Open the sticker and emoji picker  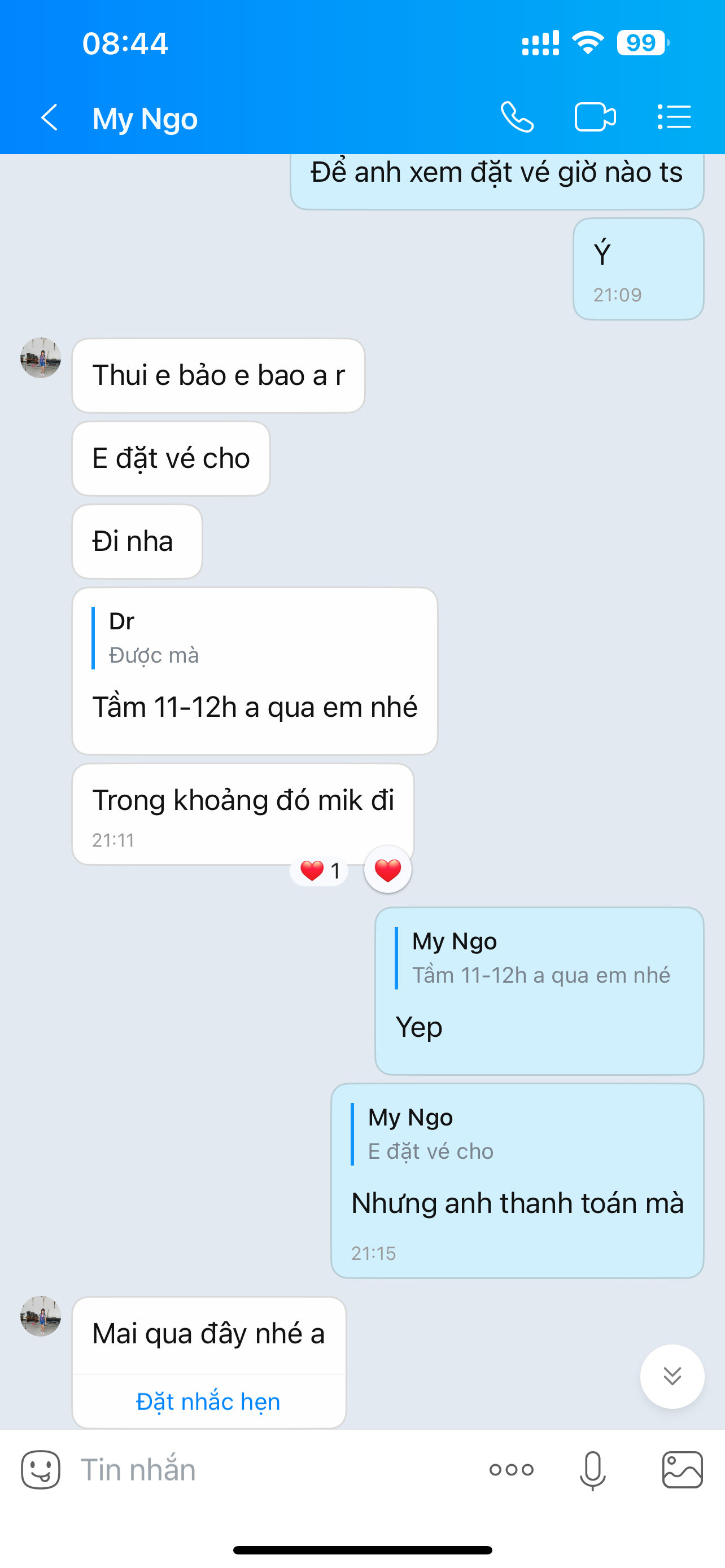click(41, 1470)
